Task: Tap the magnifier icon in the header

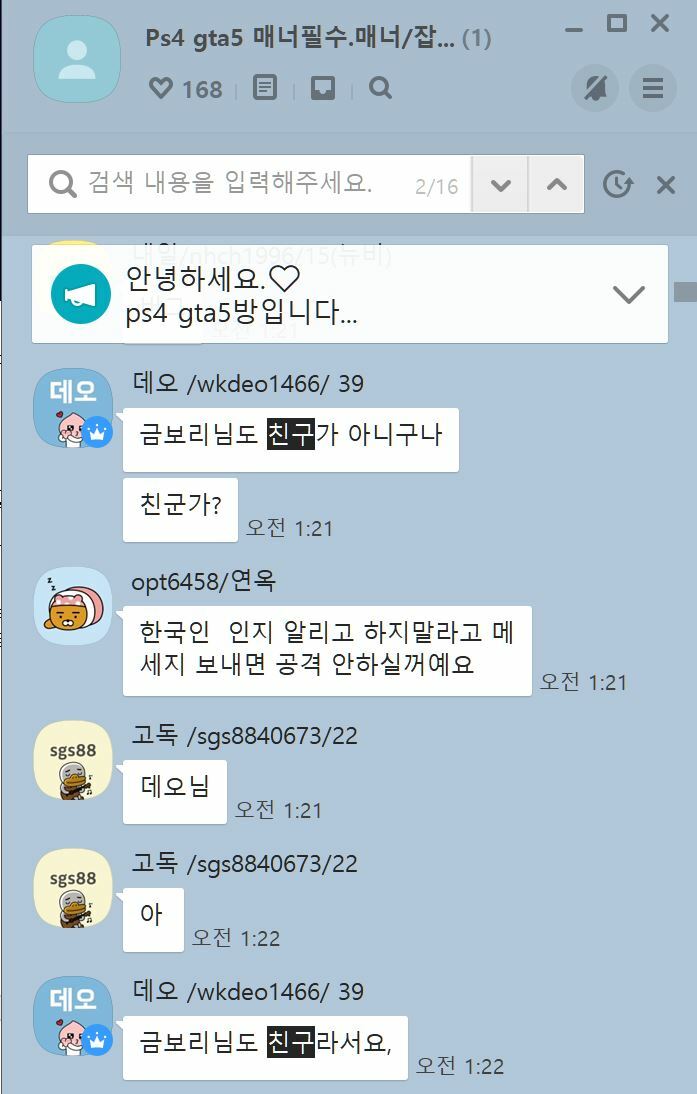Action: pos(380,88)
